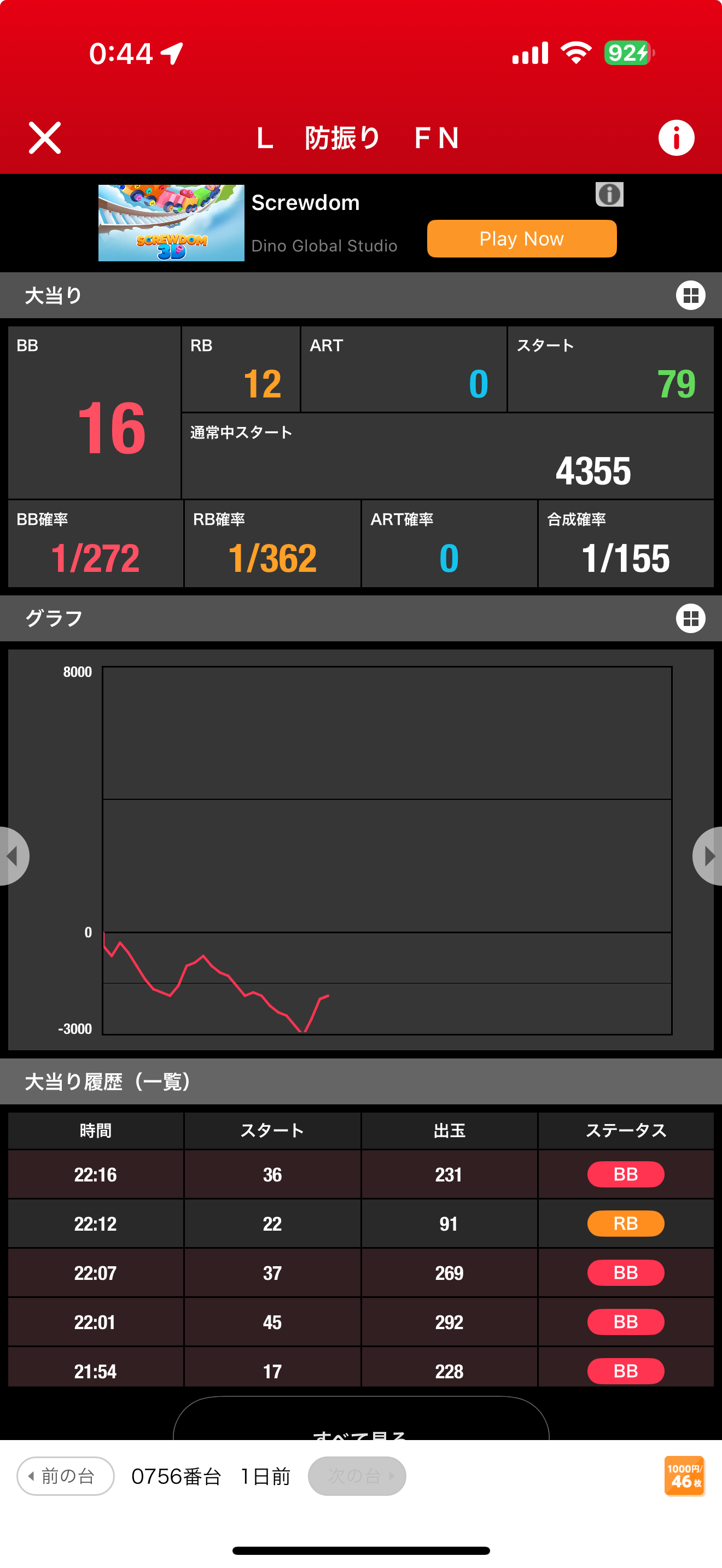Close this machine data screen

44,138
